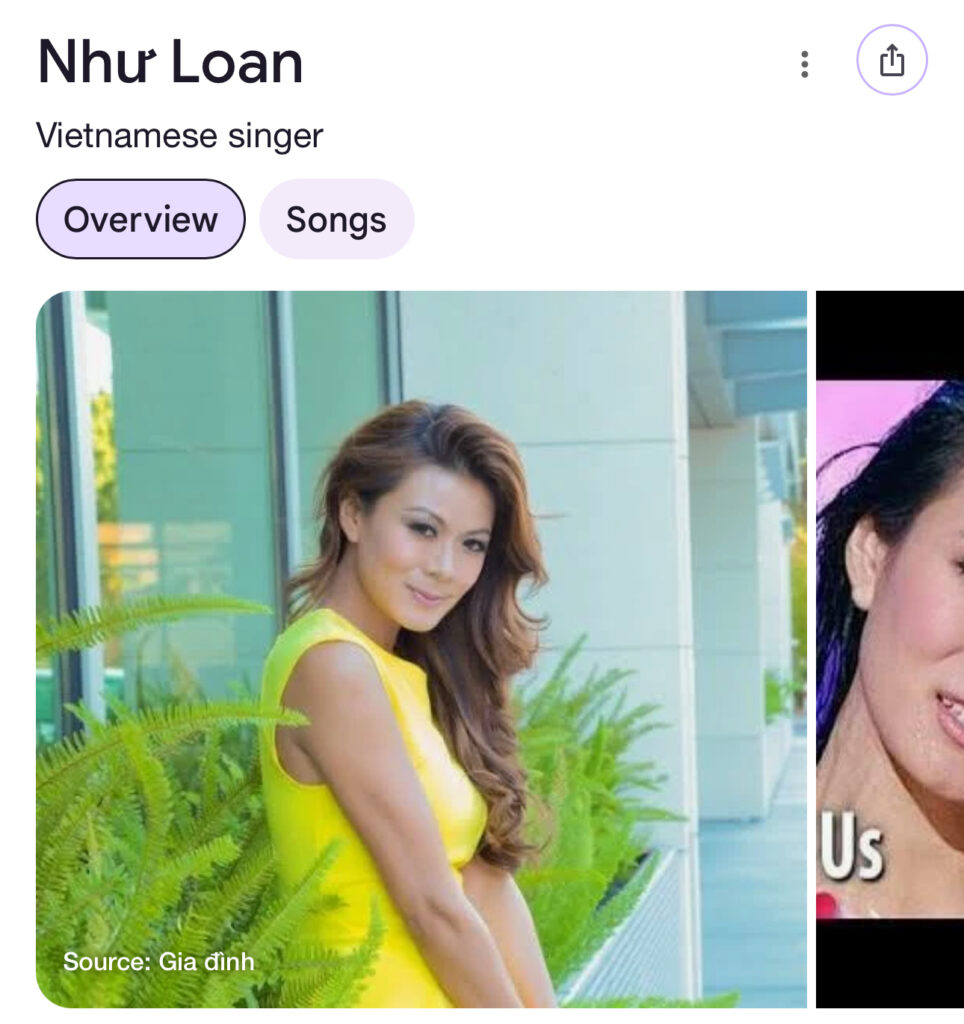Screen dimensions: 964x1024
Task: Share this knowledge panel
Action: click(x=891, y=61)
